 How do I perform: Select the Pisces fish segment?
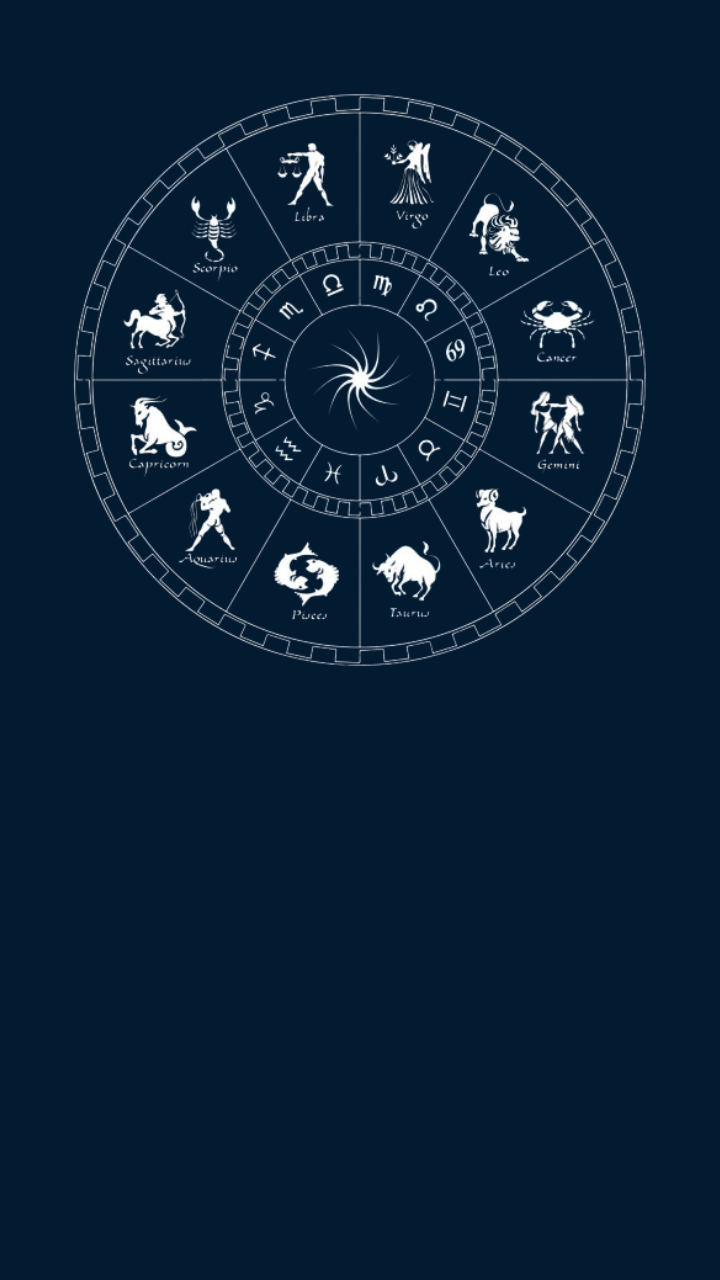(308, 577)
